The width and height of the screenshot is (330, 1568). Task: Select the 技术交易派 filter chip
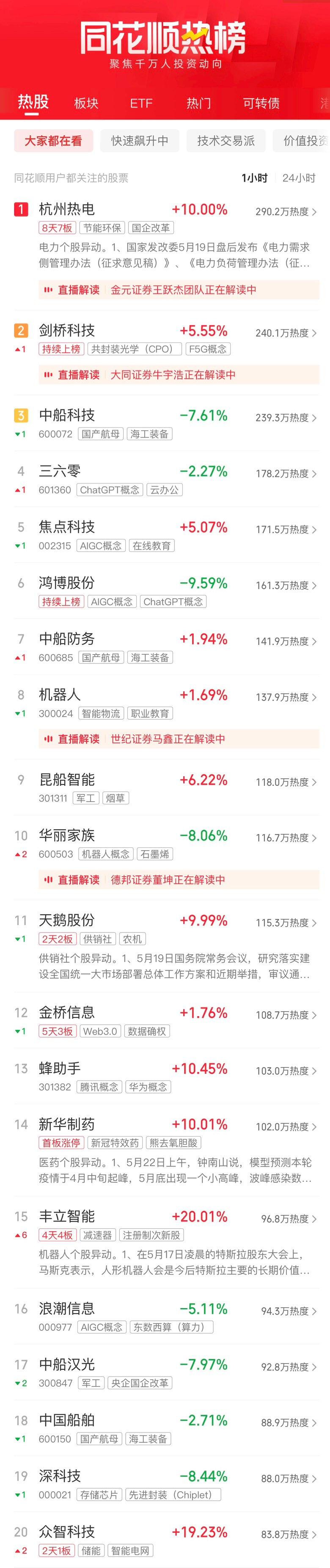click(225, 141)
